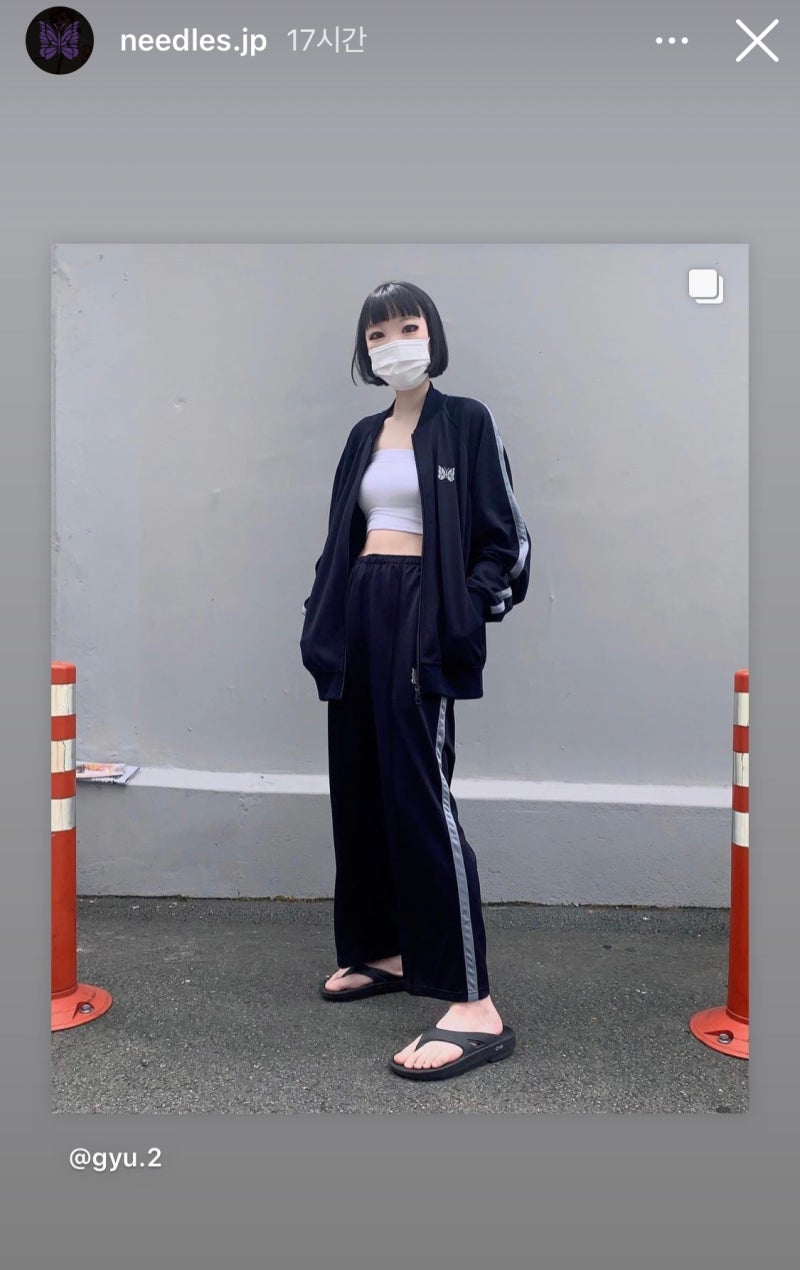Open the needles.jp username link

192,41
